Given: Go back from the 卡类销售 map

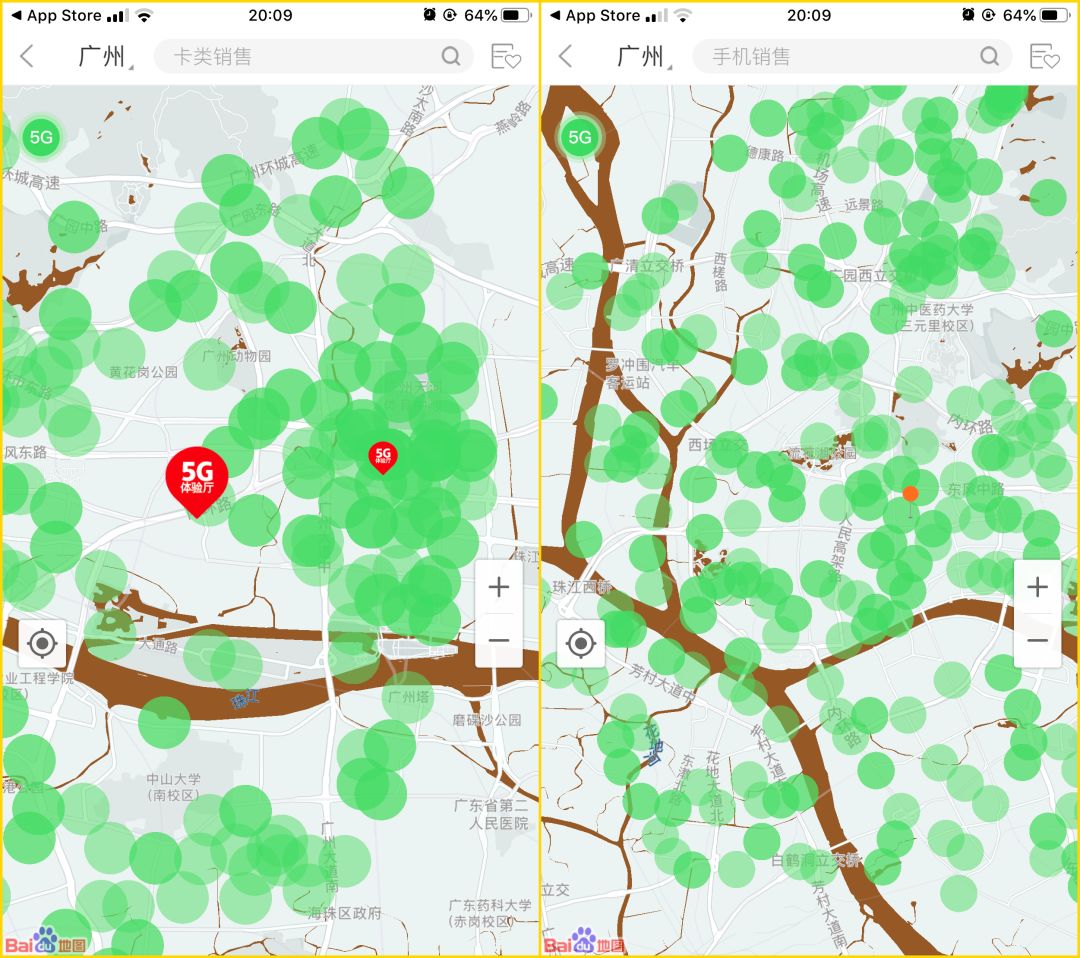Looking at the screenshot, I should click(x=27, y=57).
